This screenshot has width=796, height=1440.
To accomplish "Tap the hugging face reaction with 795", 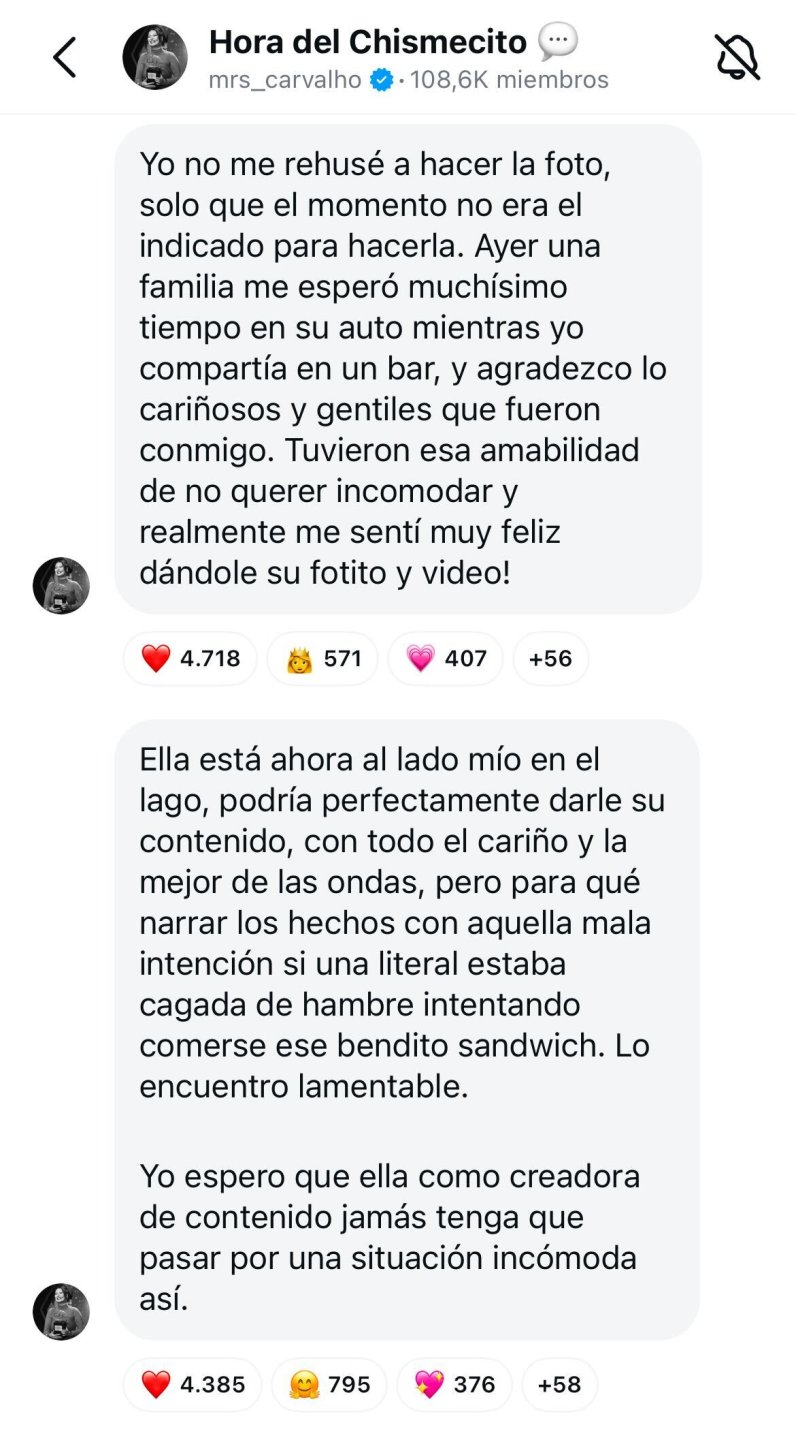I will point(329,1384).
